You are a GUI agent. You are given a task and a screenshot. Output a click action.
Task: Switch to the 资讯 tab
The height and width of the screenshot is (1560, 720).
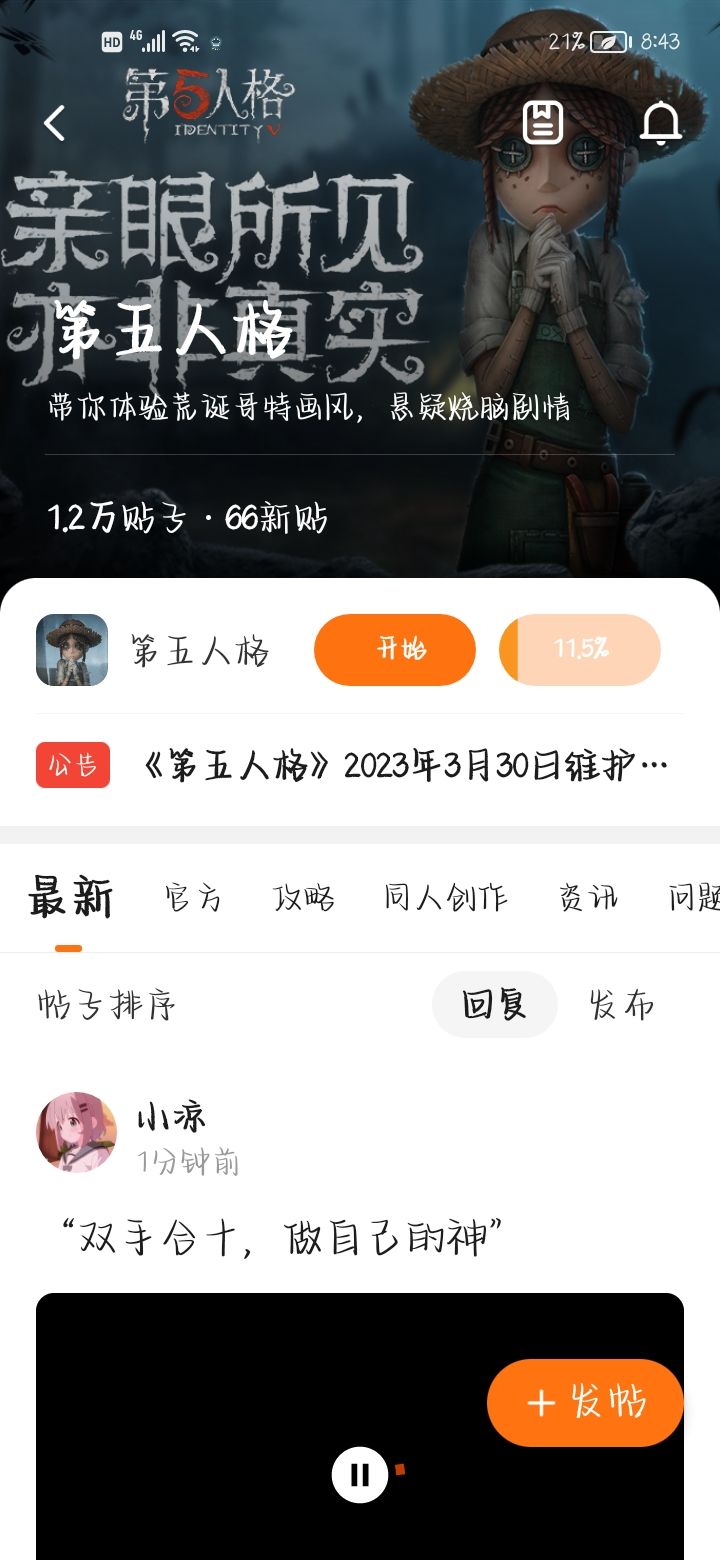tap(588, 898)
